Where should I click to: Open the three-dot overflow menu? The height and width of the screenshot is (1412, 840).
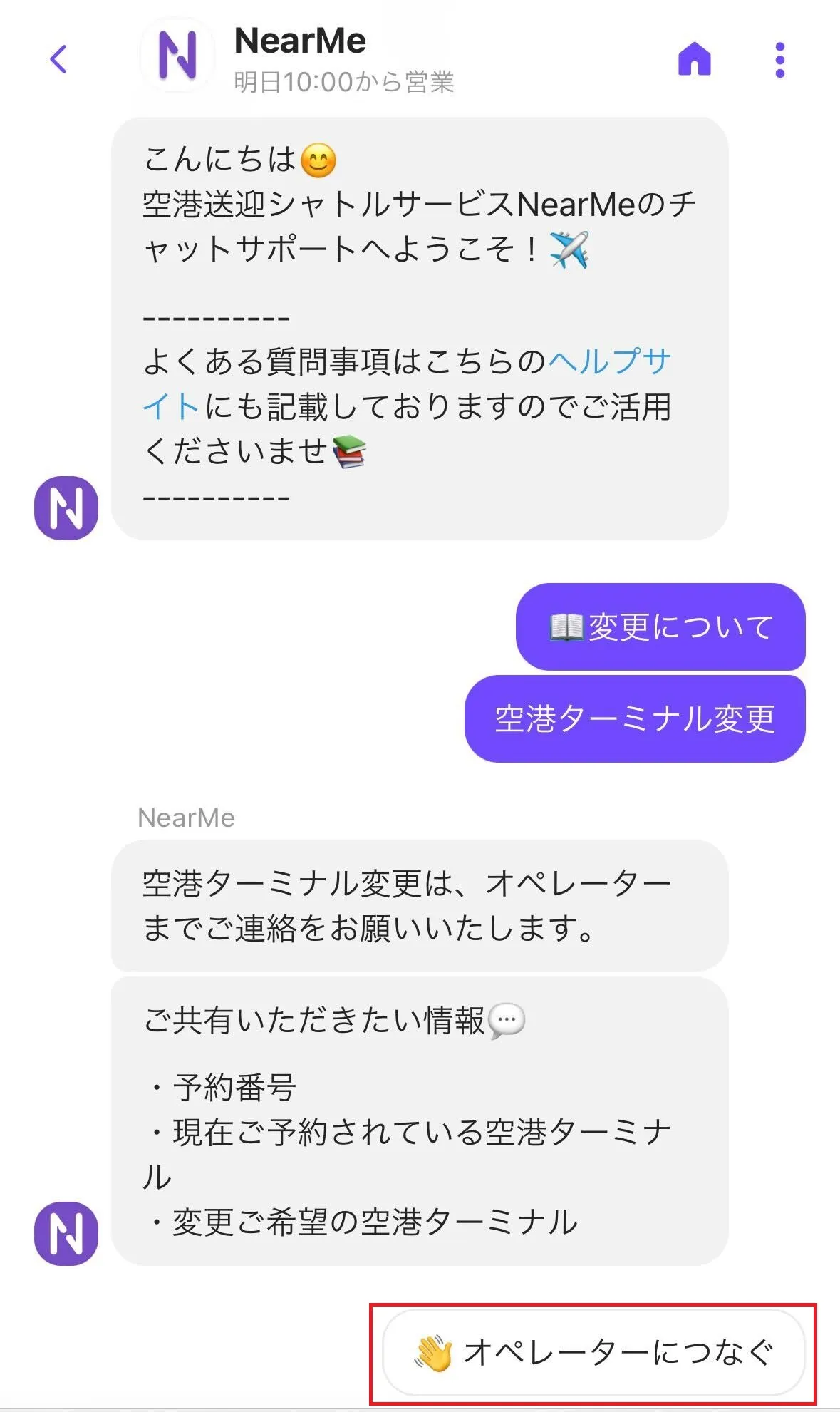pyautogui.click(x=779, y=59)
